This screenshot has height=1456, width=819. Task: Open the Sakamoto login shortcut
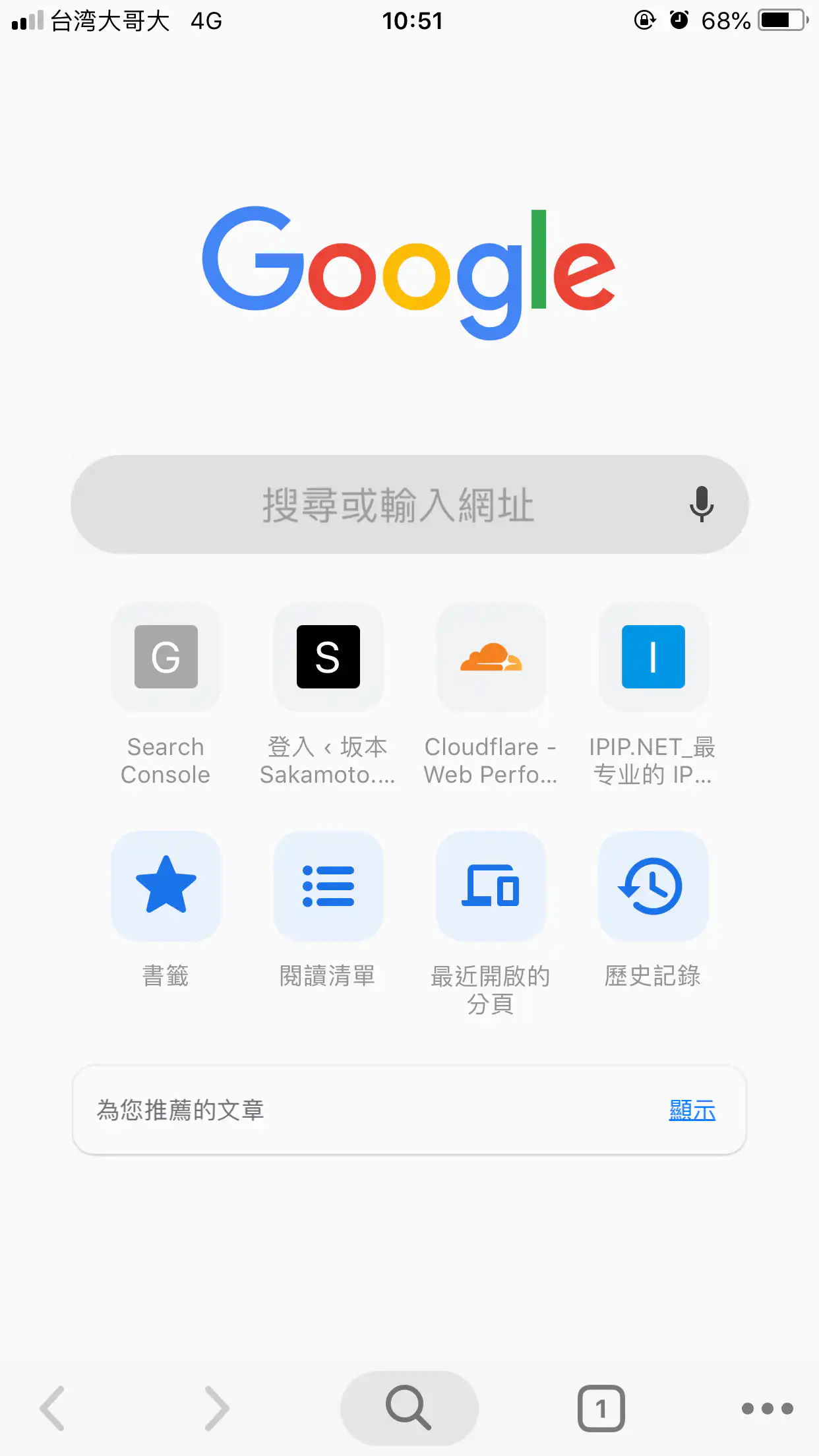point(328,657)
